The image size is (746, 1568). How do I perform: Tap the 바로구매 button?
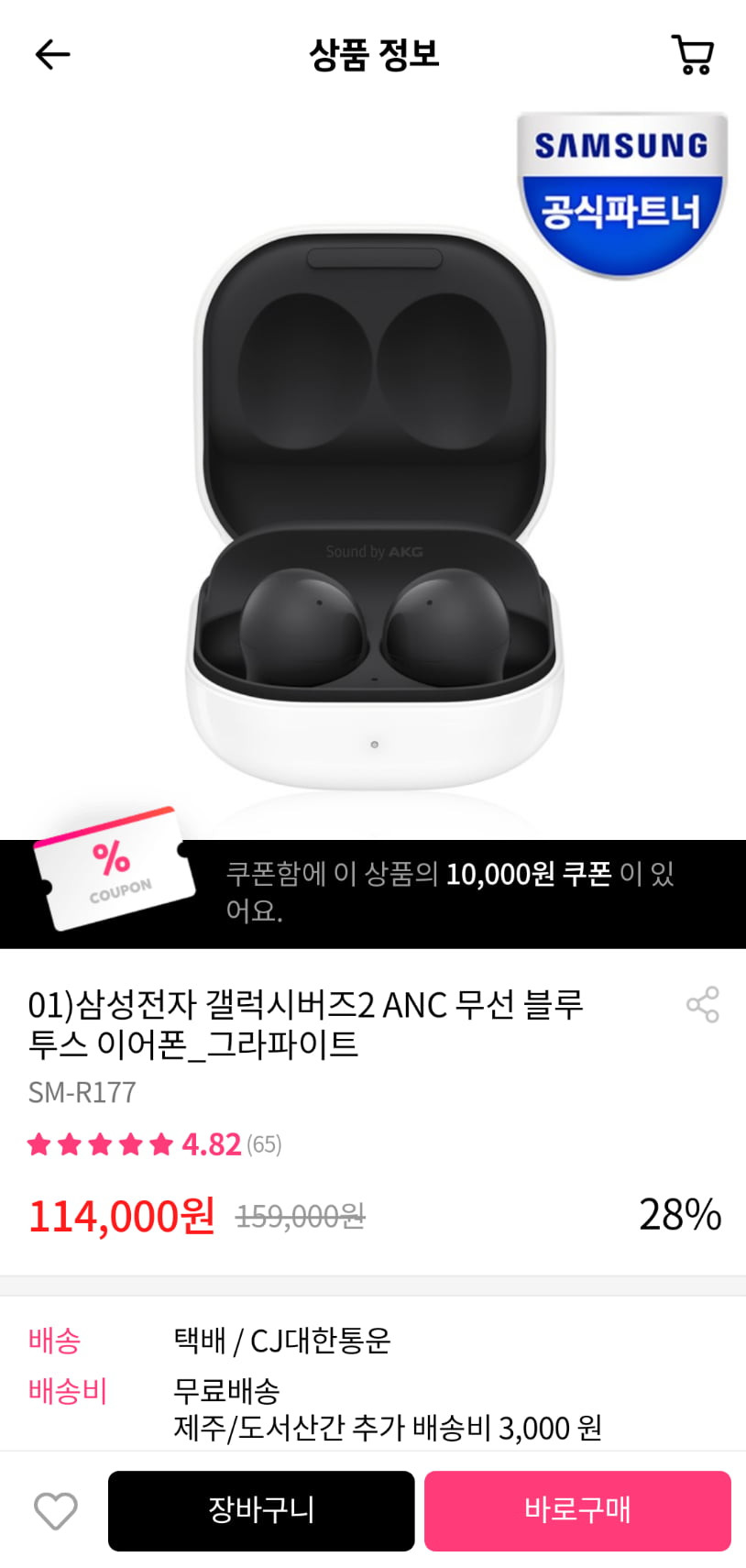pyautogui.click(x=577, y=1511)
